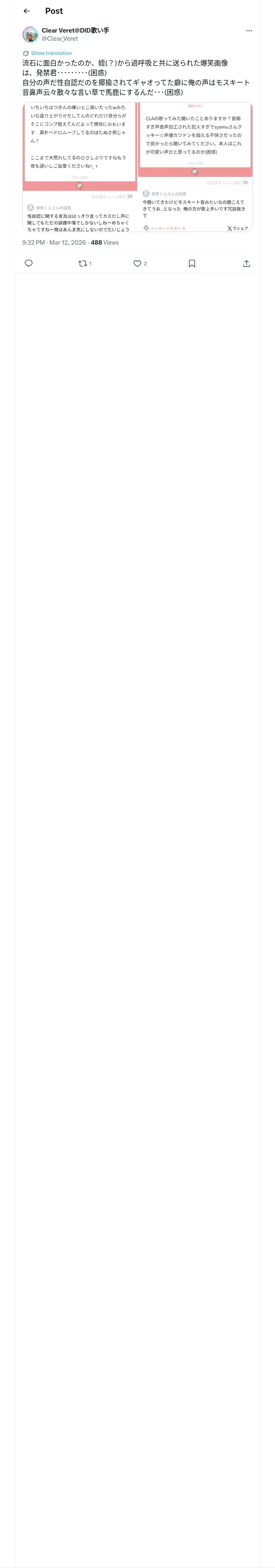Image resolution: width=275 pixels, height=1568 pixels.
Task: Open Clear Veret's profile picture
Action: click(x=31, y=34)
